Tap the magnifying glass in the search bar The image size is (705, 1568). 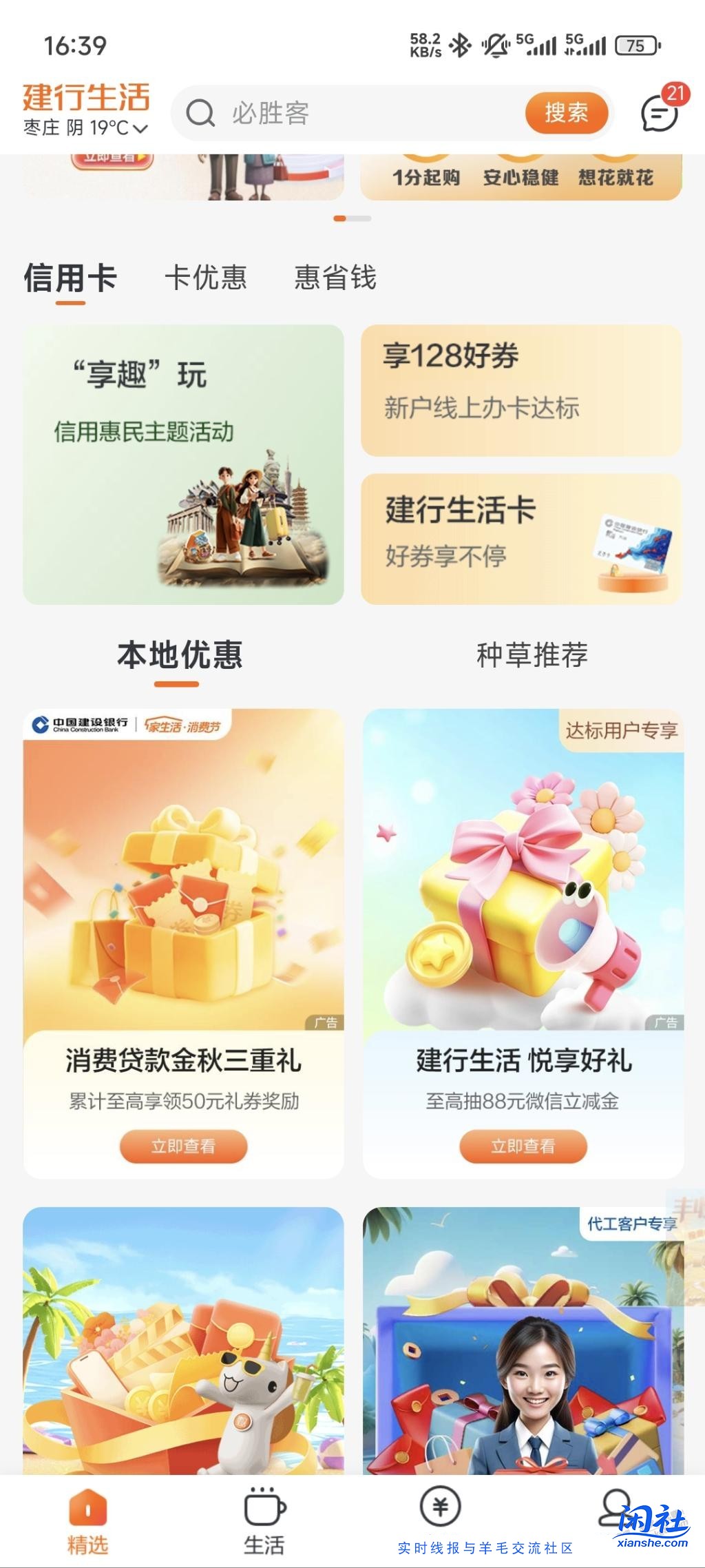coord(200,114)
